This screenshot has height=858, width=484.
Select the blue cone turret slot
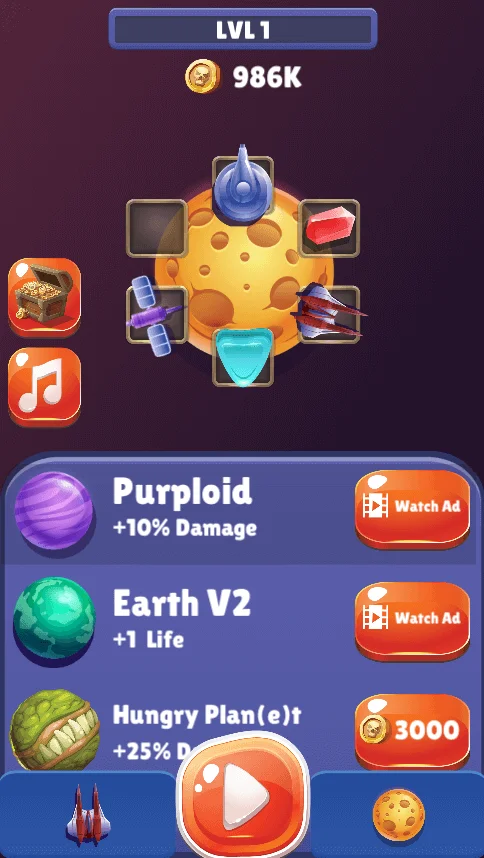pos(243,187)
